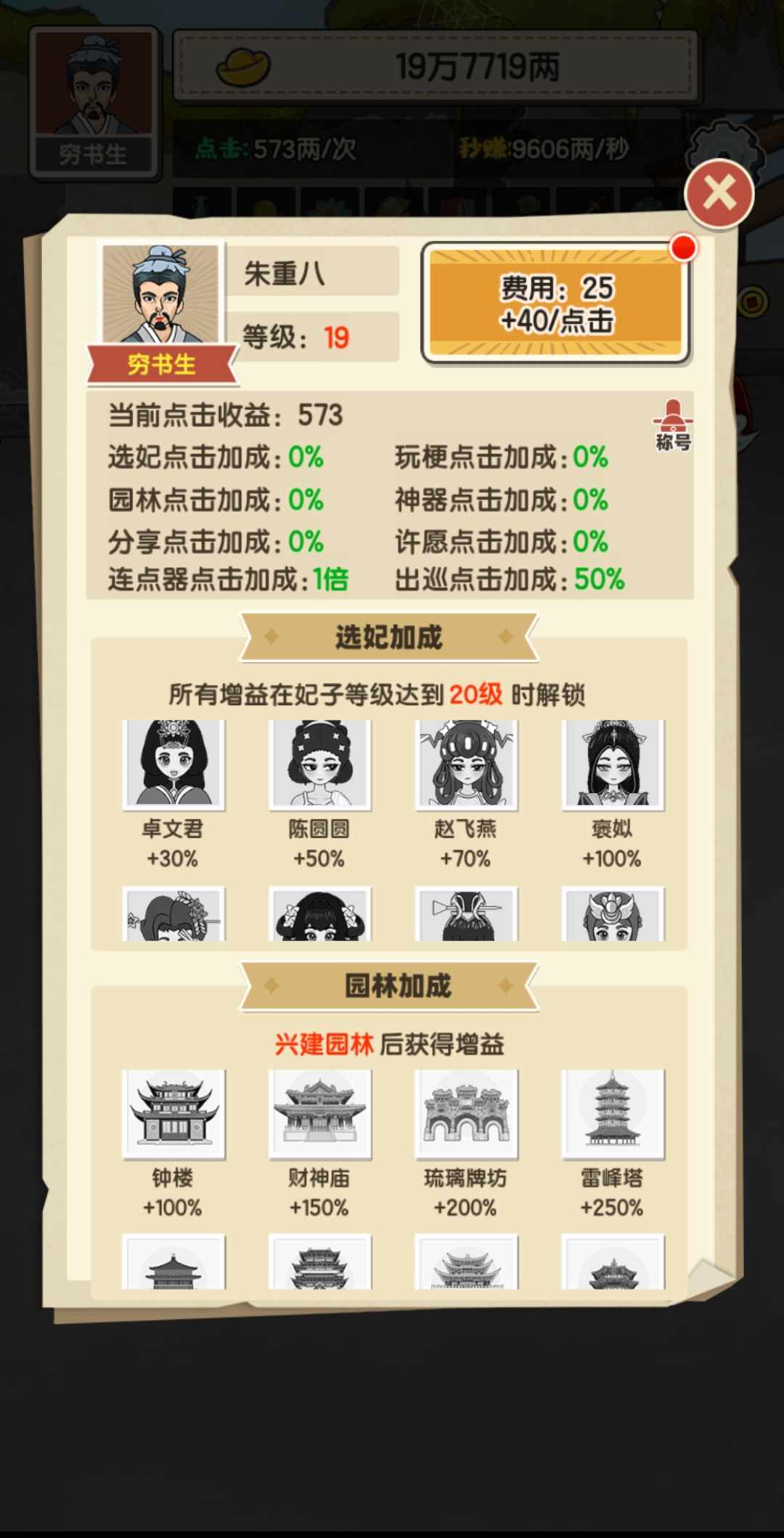Viewport: 784px width, 1538px height.
Task: Open the 雷峰塔 garden building tile
Action: [x=613, y=1114]
